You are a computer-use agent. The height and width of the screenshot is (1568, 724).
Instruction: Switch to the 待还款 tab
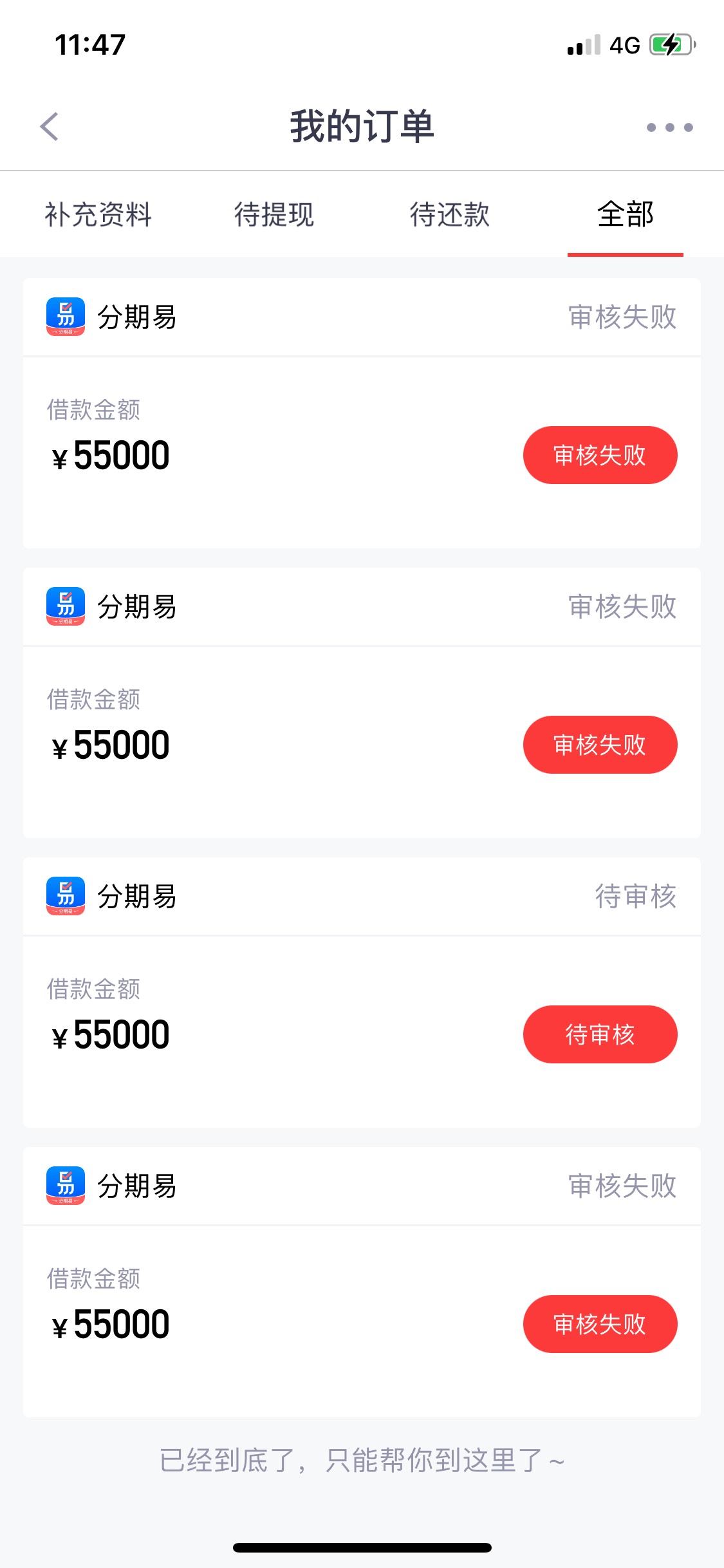(x=450, y=214)
